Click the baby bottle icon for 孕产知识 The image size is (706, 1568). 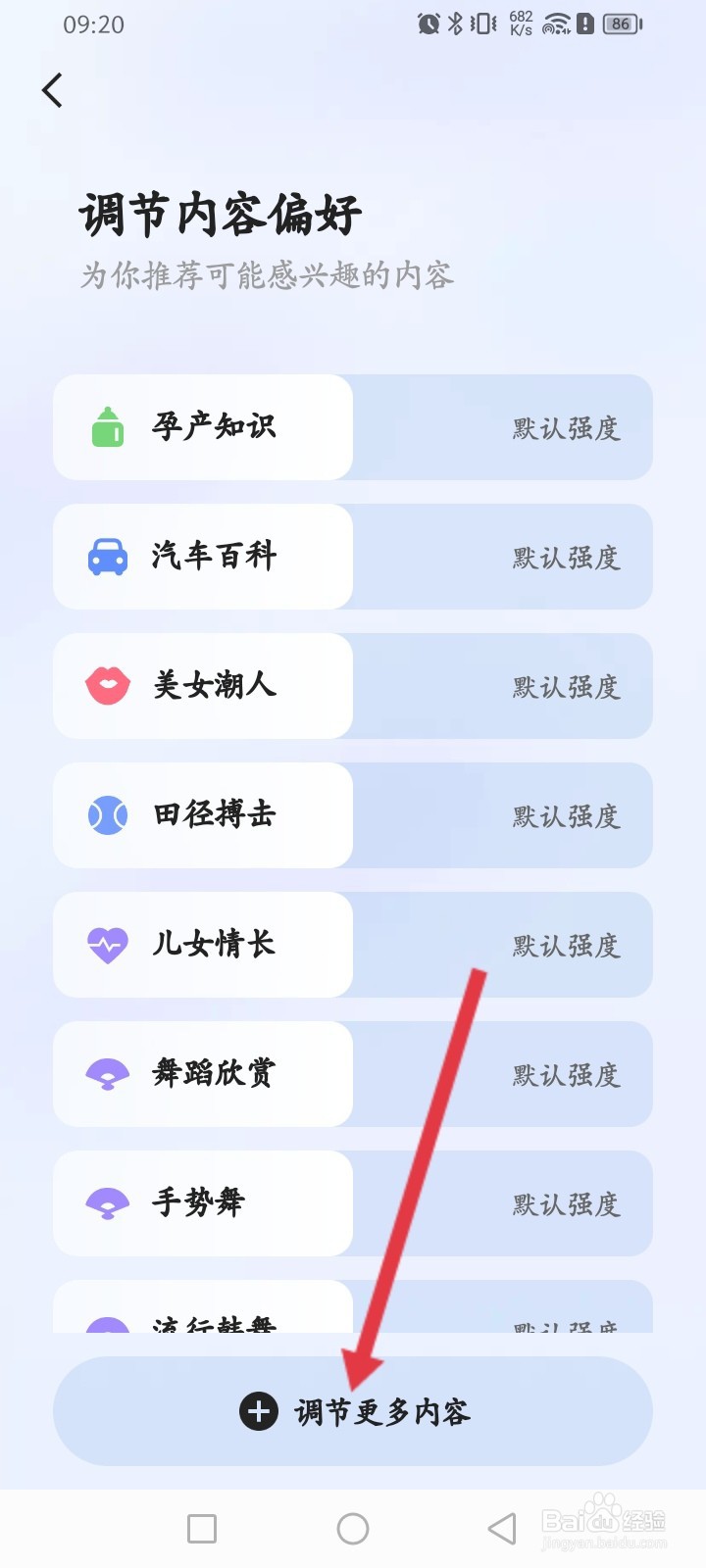point(108,427)
